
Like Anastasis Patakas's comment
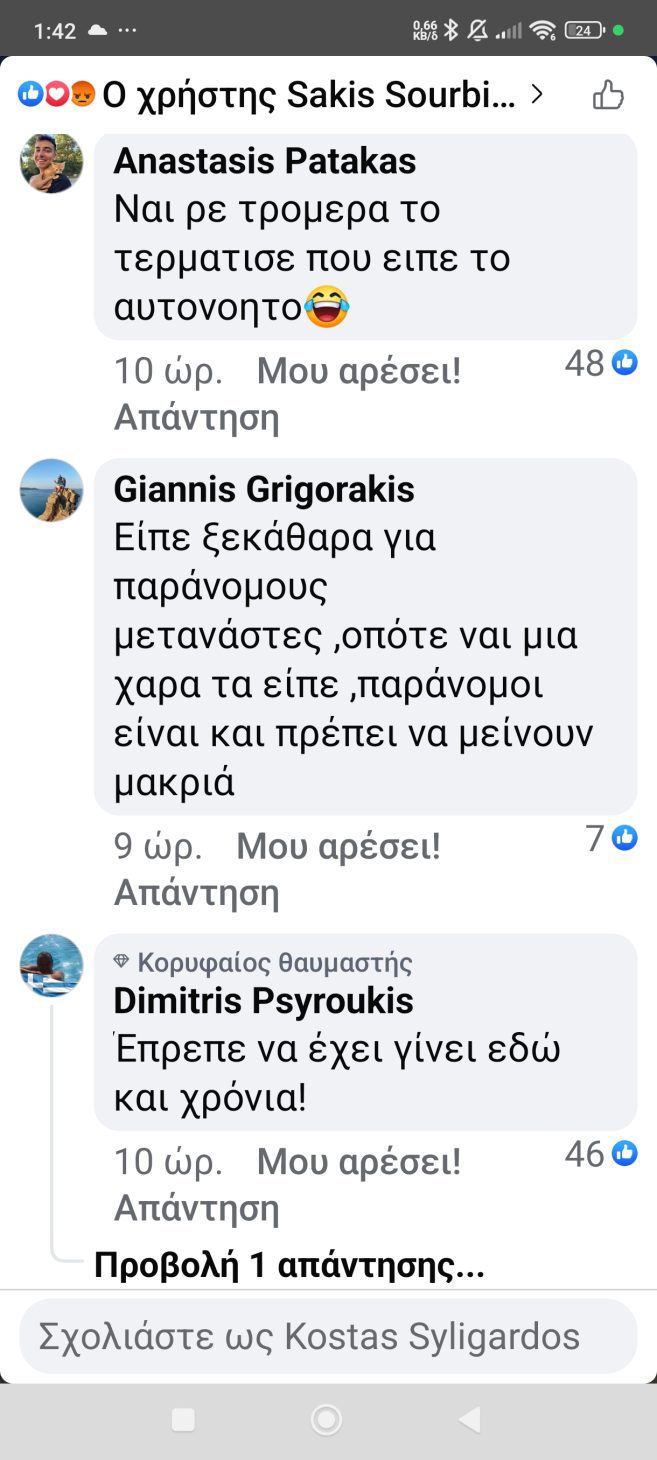coord(358,371)
